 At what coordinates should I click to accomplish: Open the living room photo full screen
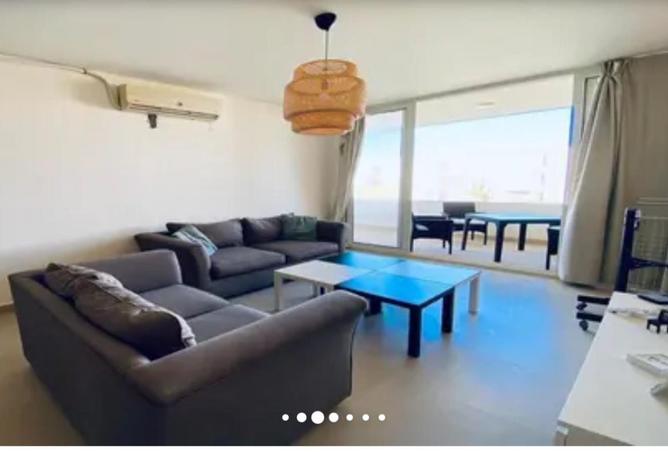coord(334,220)
